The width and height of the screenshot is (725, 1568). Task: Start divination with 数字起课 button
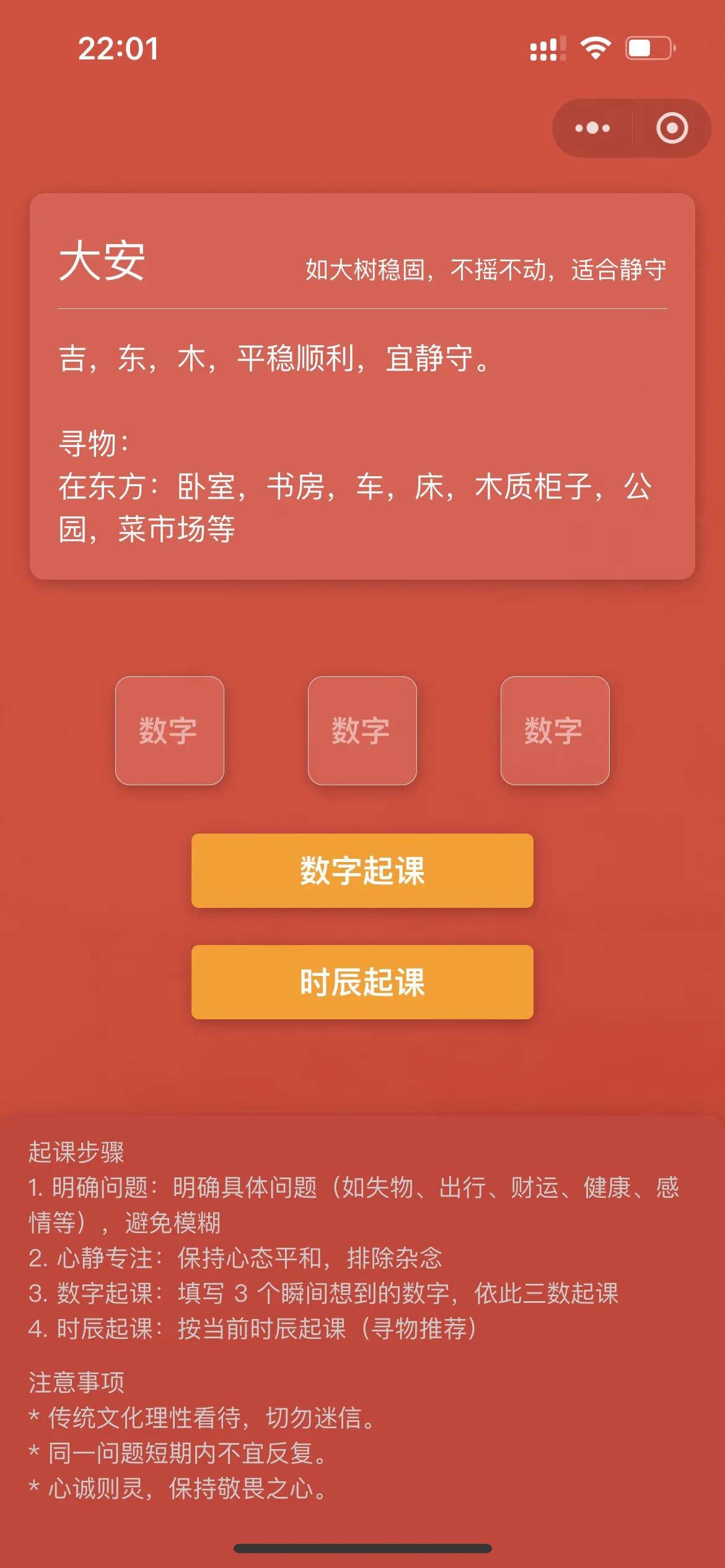click(x=362, y=870)
